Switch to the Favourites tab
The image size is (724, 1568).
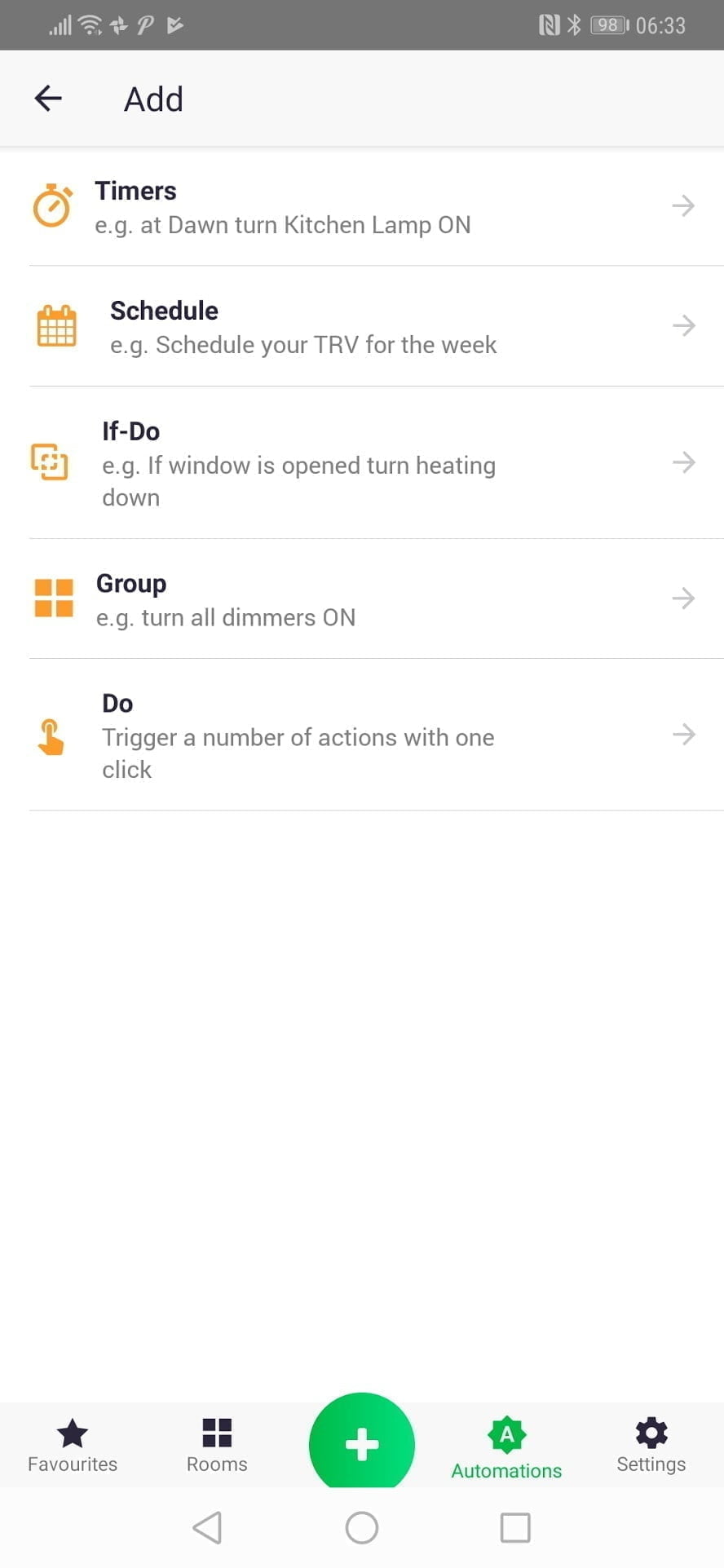tap(73, 1446)
